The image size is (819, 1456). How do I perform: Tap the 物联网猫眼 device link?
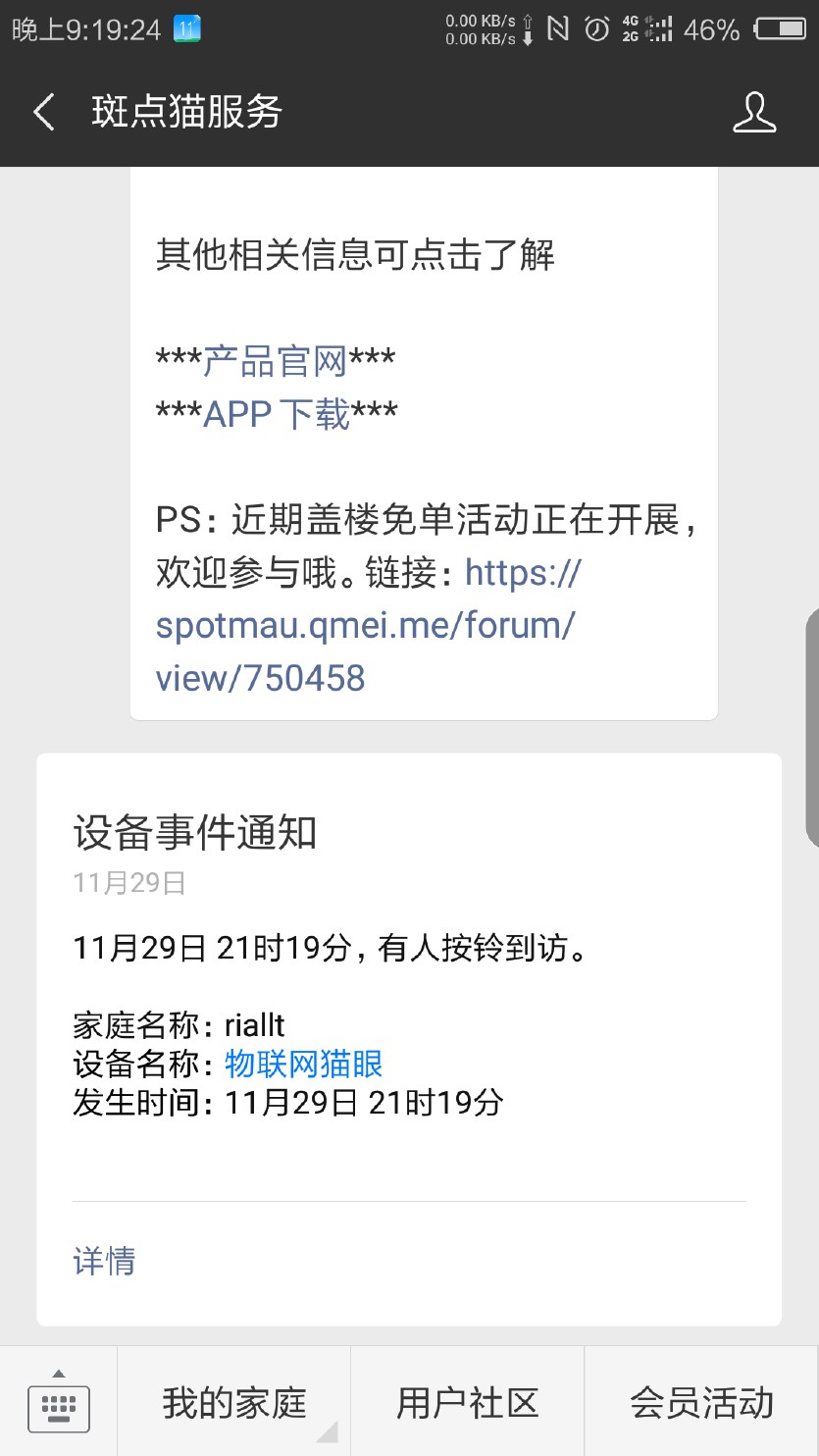tap(304, 1063)
